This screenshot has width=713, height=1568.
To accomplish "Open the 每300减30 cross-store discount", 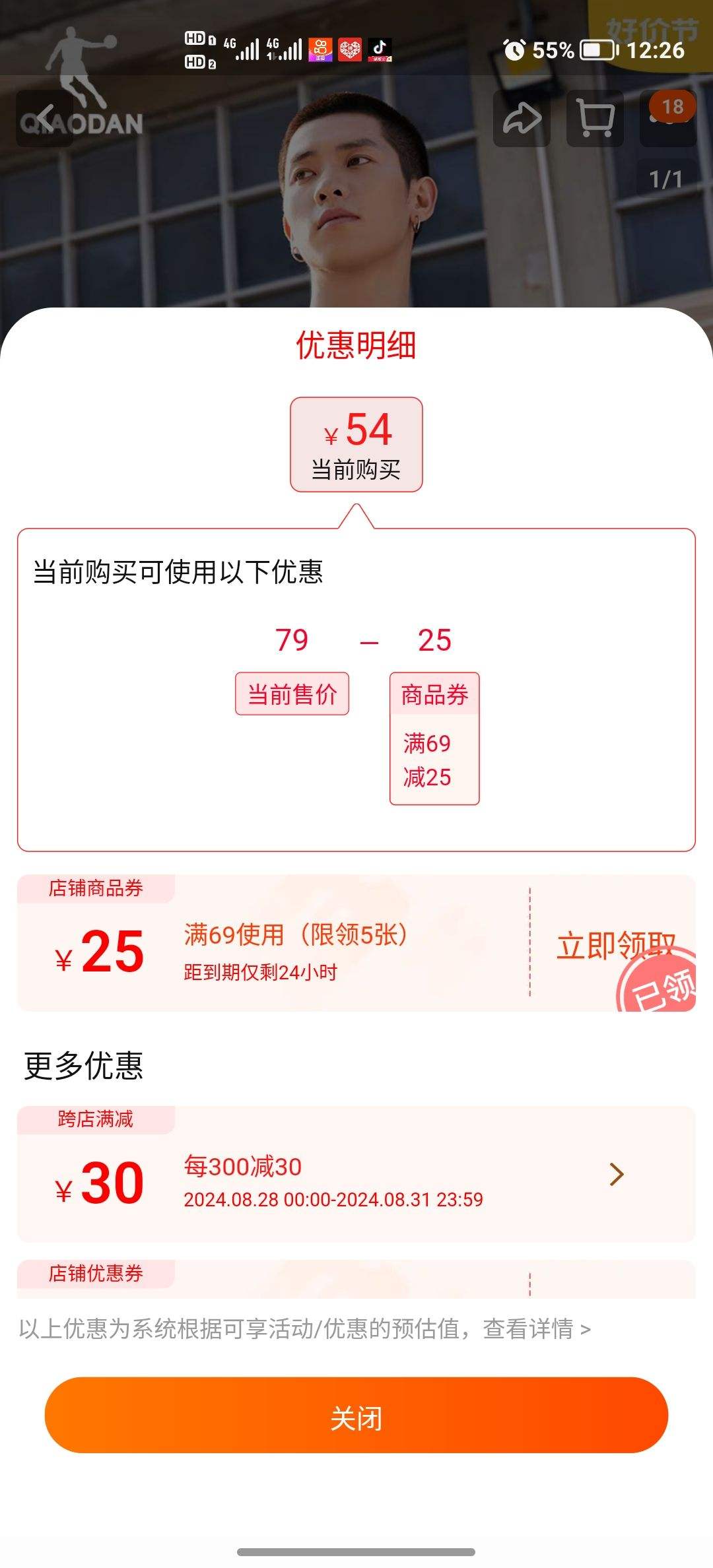I will point(615,1174).
